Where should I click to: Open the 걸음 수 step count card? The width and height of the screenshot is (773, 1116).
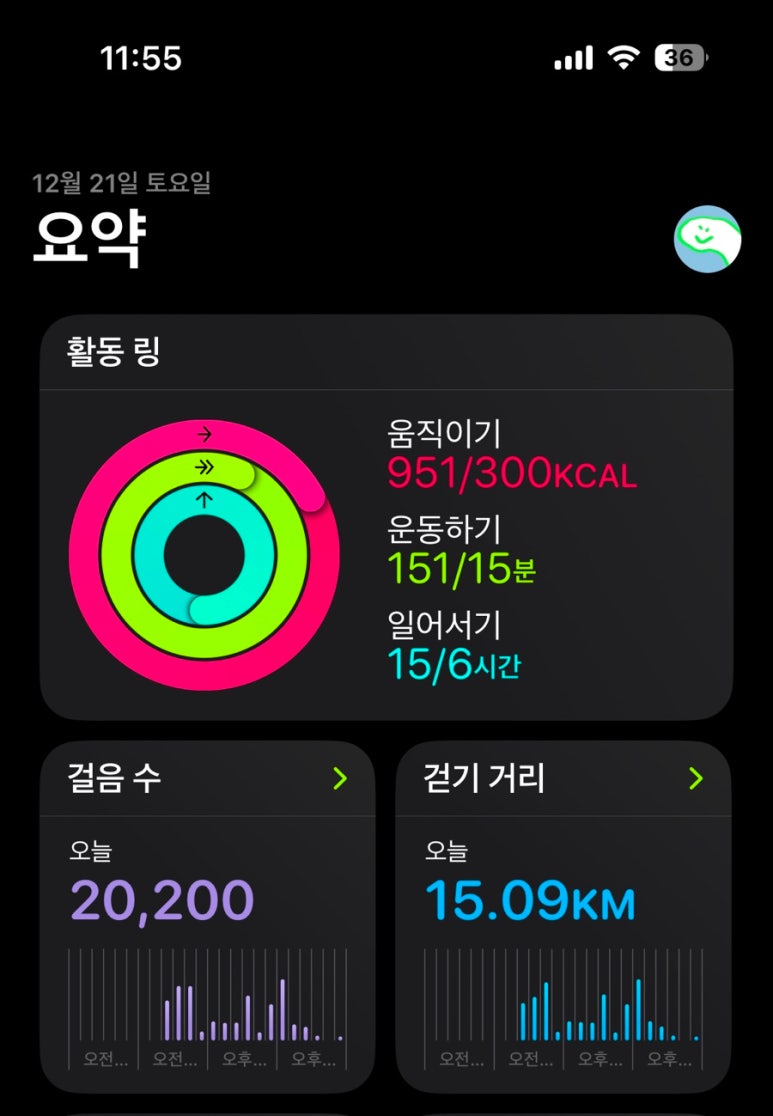[207, 915]
